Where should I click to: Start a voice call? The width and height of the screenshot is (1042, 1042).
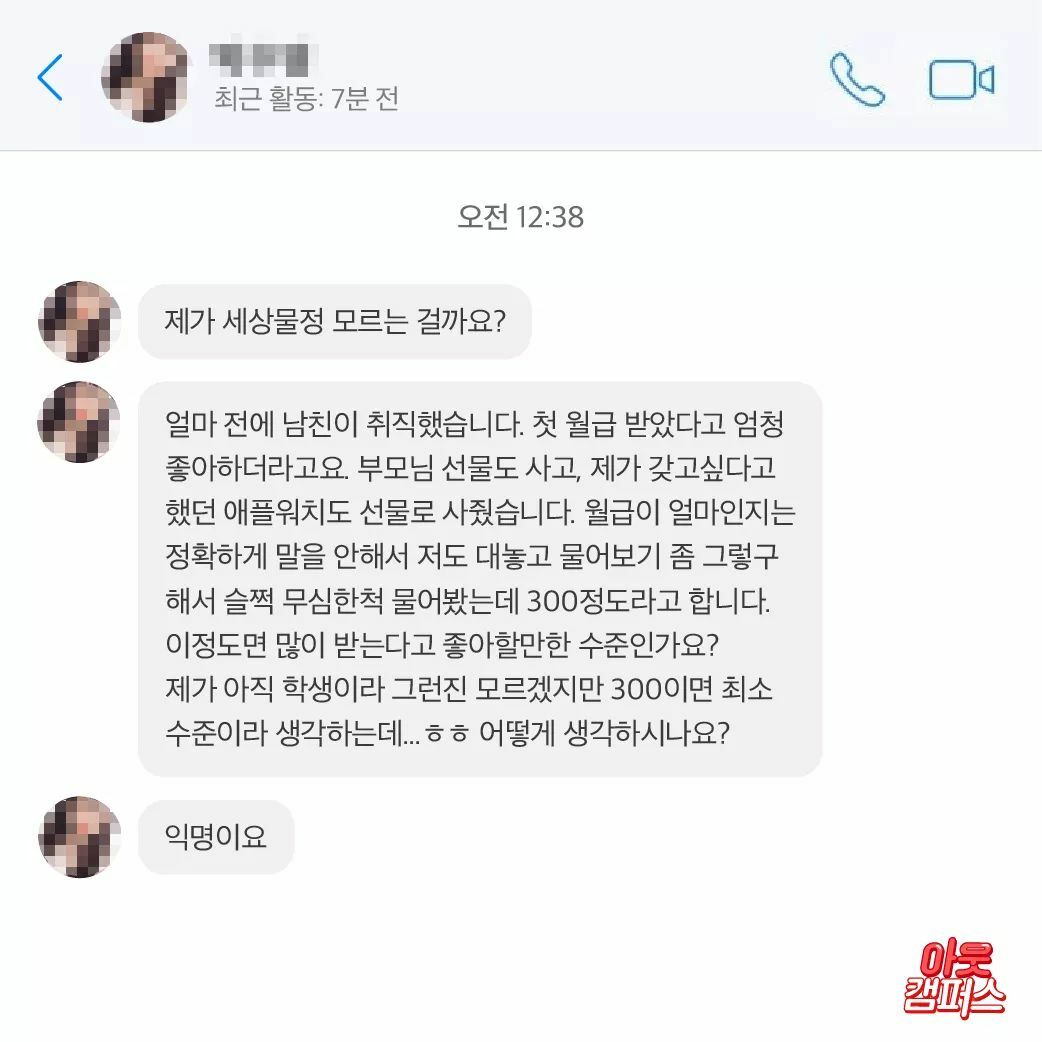857,79
